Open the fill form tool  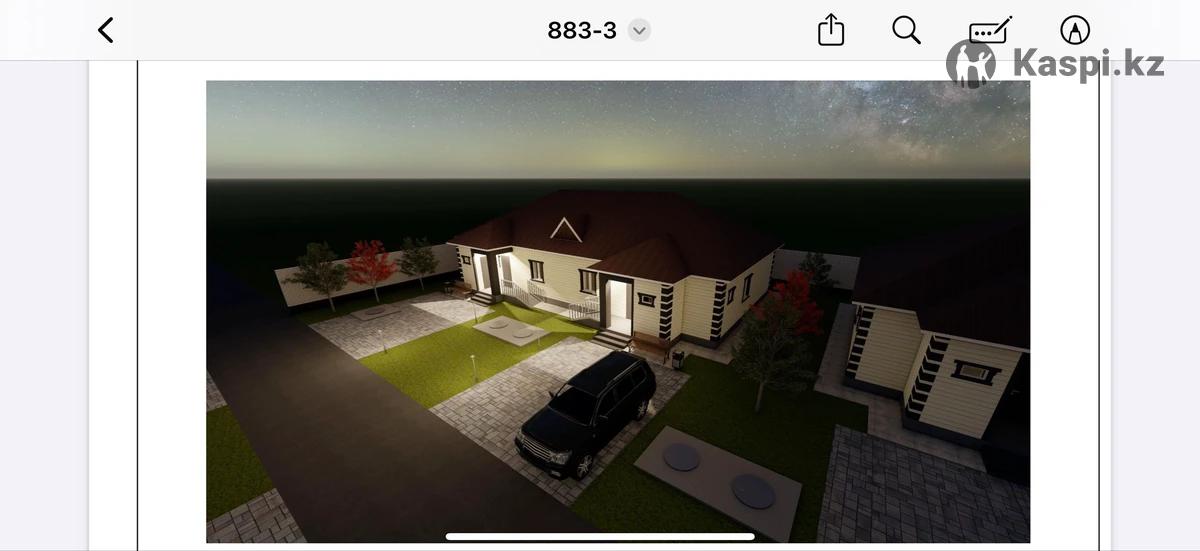pyautogui.click(x=990, y=30)
